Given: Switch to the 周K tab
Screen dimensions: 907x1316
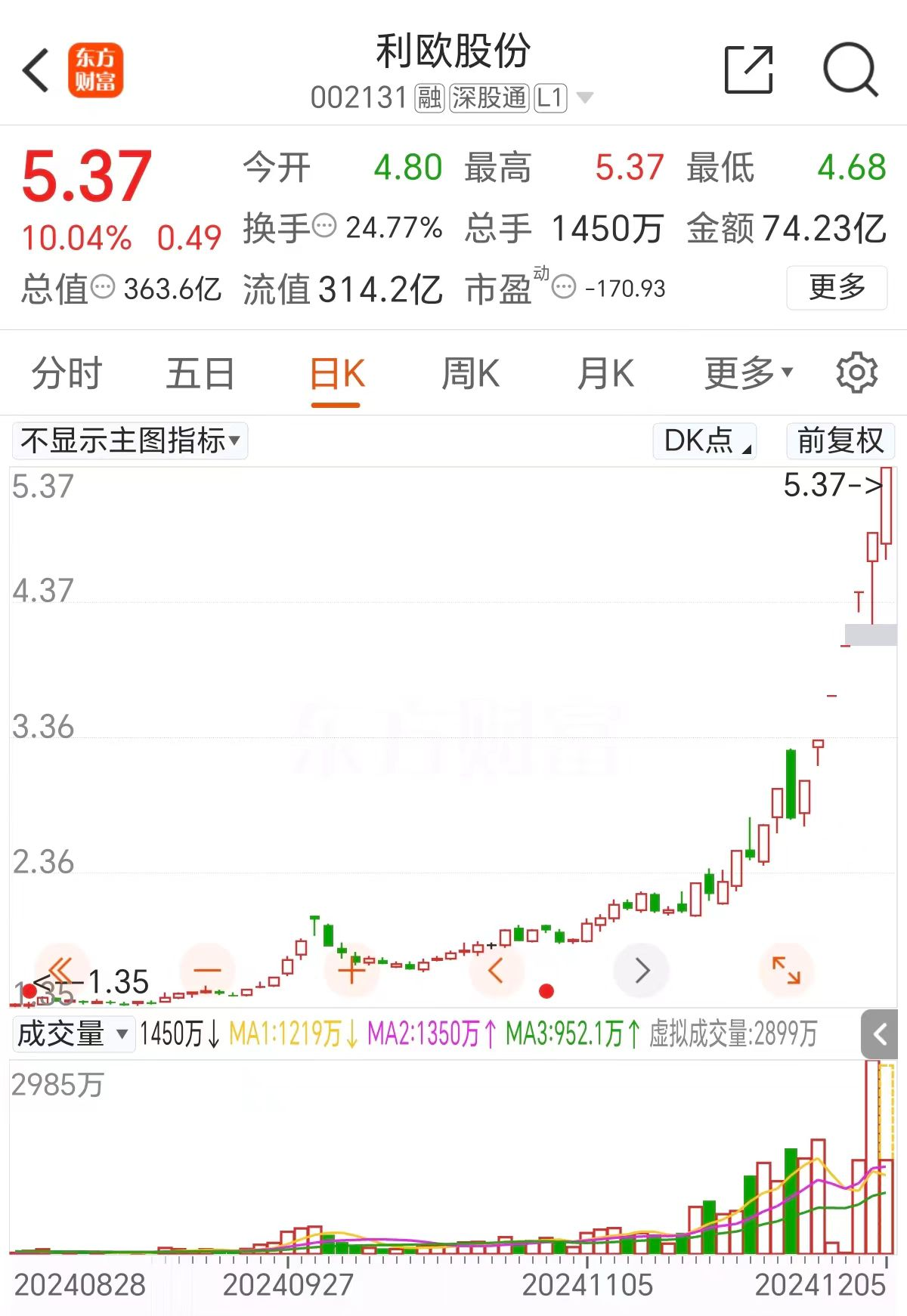Looking at the screenshot, I should point(470,373).
